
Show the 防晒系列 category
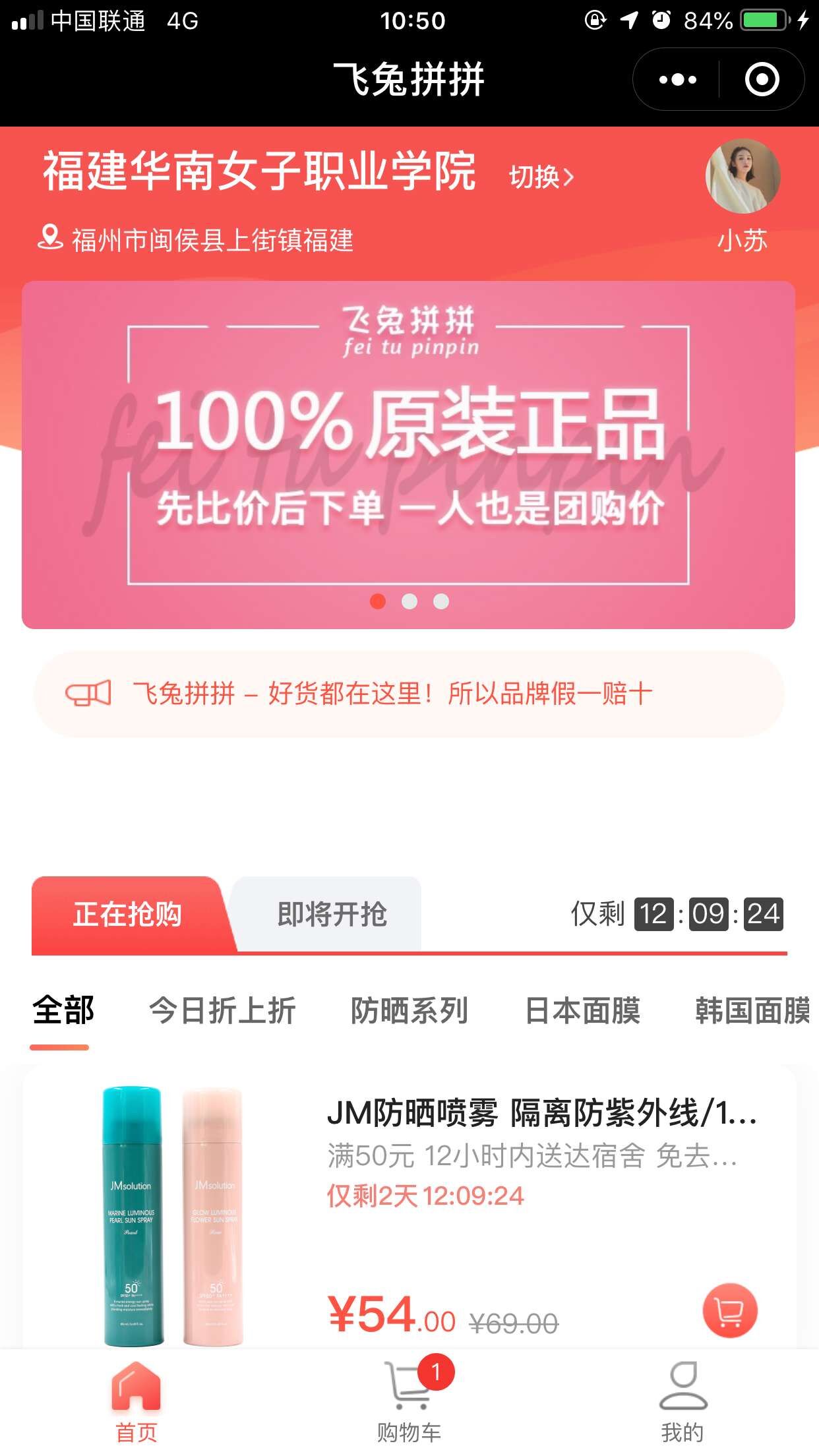point(409,1010)
